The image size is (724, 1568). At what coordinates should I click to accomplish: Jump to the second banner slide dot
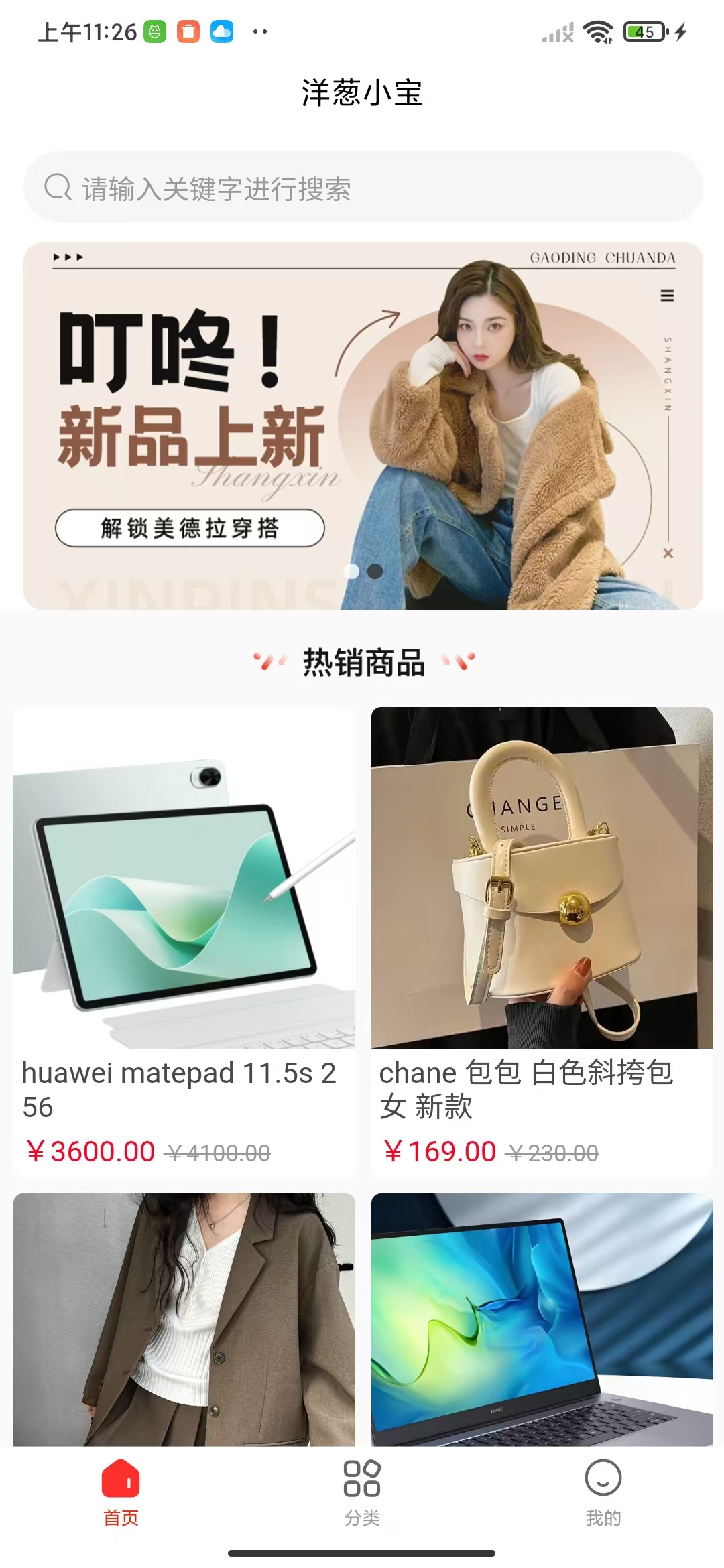375,571
